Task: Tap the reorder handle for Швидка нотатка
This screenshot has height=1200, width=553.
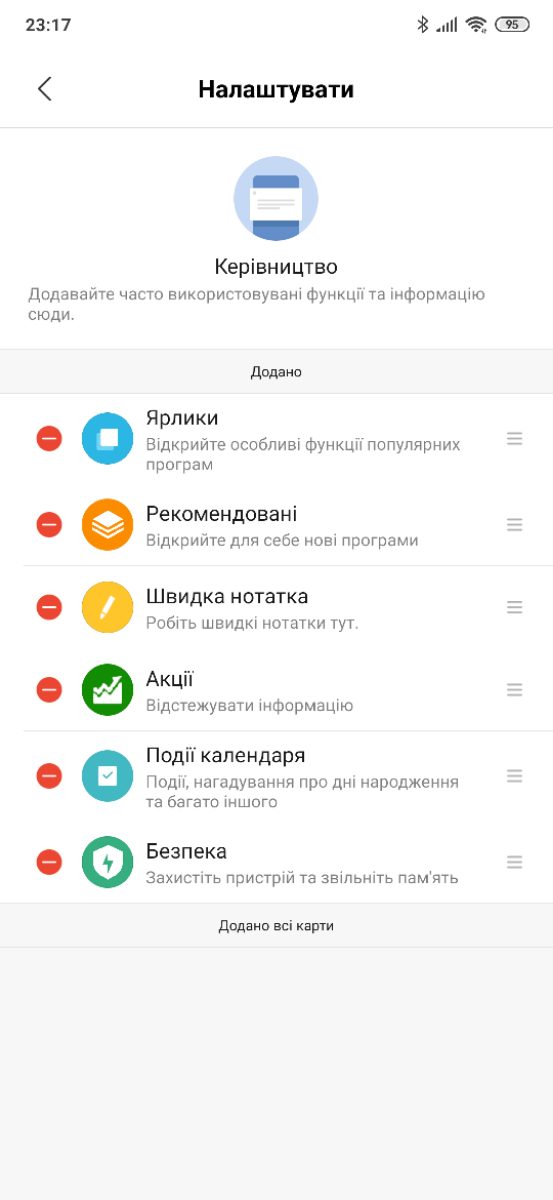Action: point(514,607)
